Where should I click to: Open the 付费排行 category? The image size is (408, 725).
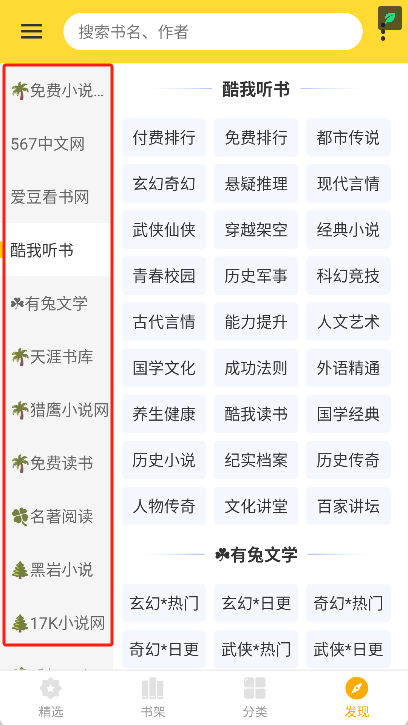(x=164, y=137)
